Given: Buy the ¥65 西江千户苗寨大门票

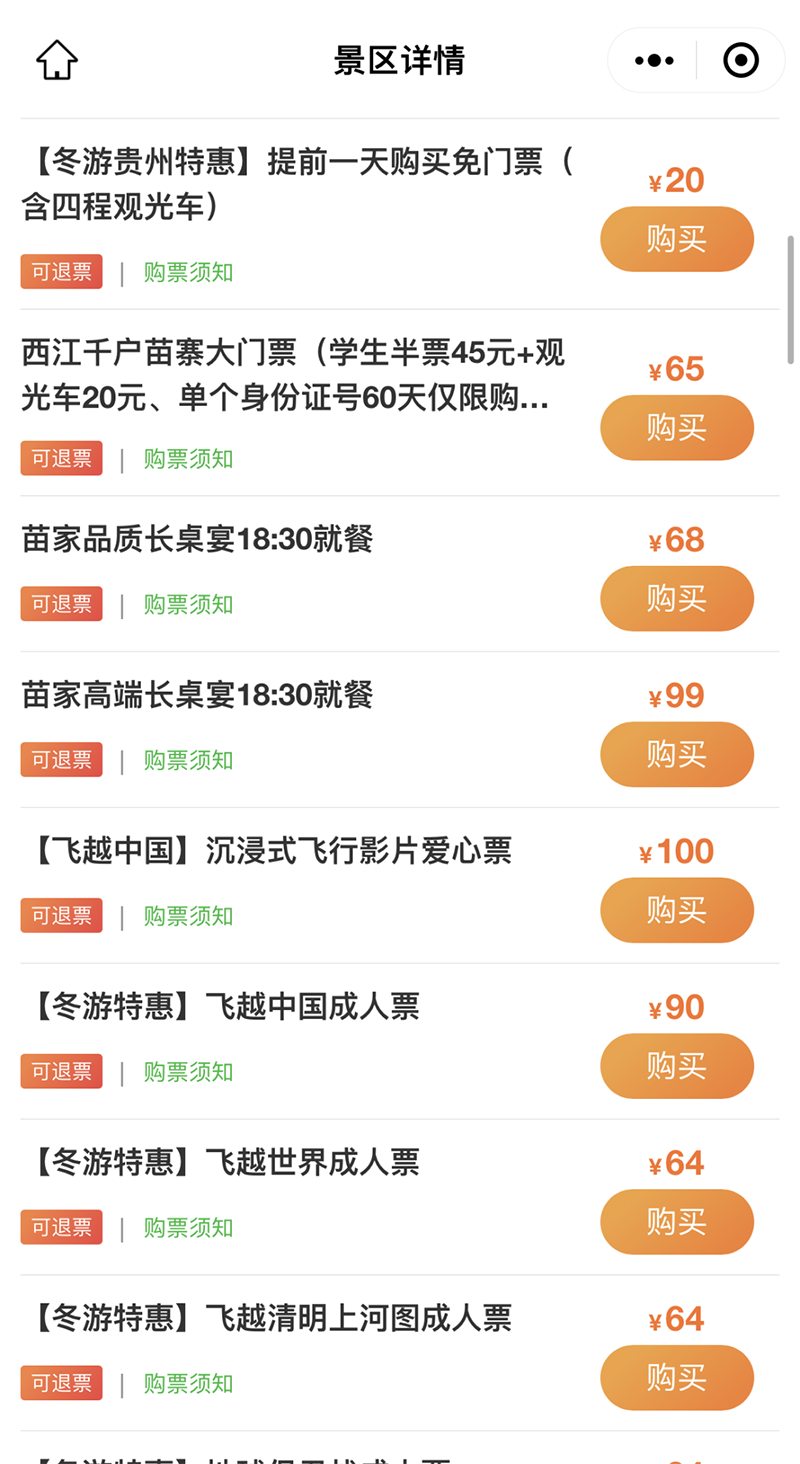Looking at the screenshot, I should [677, 428].
